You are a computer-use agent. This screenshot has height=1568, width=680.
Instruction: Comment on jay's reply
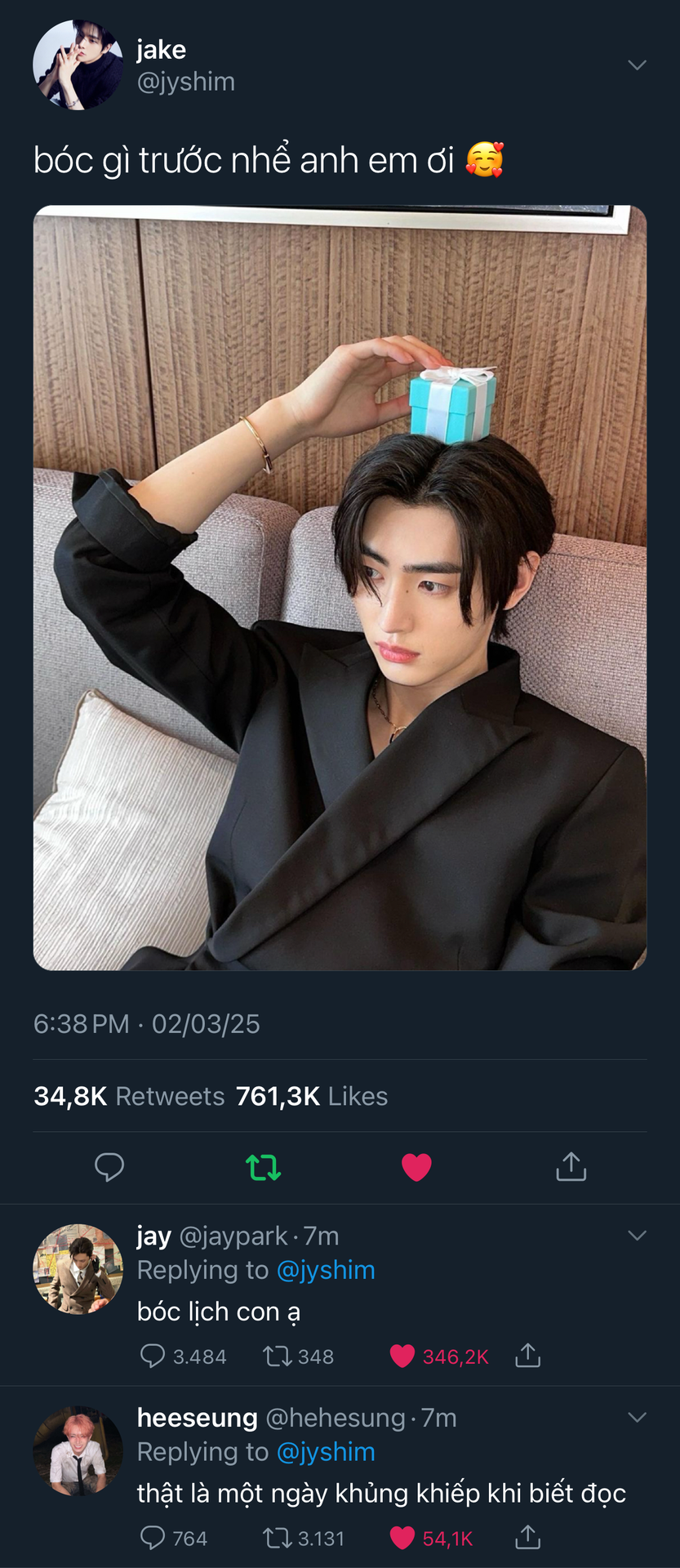[x=153, y=1356]
